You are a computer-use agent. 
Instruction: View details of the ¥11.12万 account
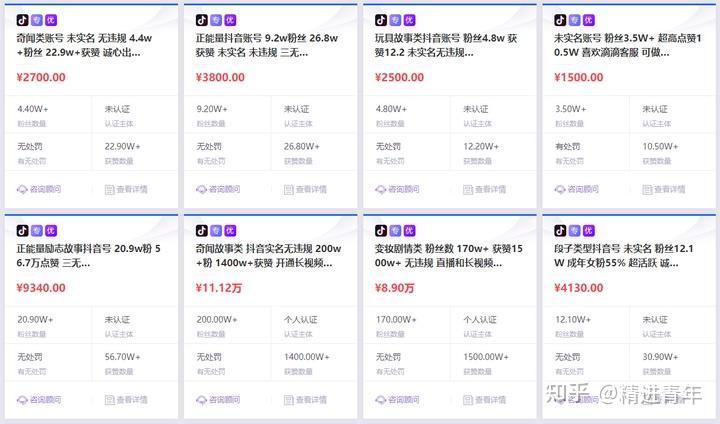point(304,399)
